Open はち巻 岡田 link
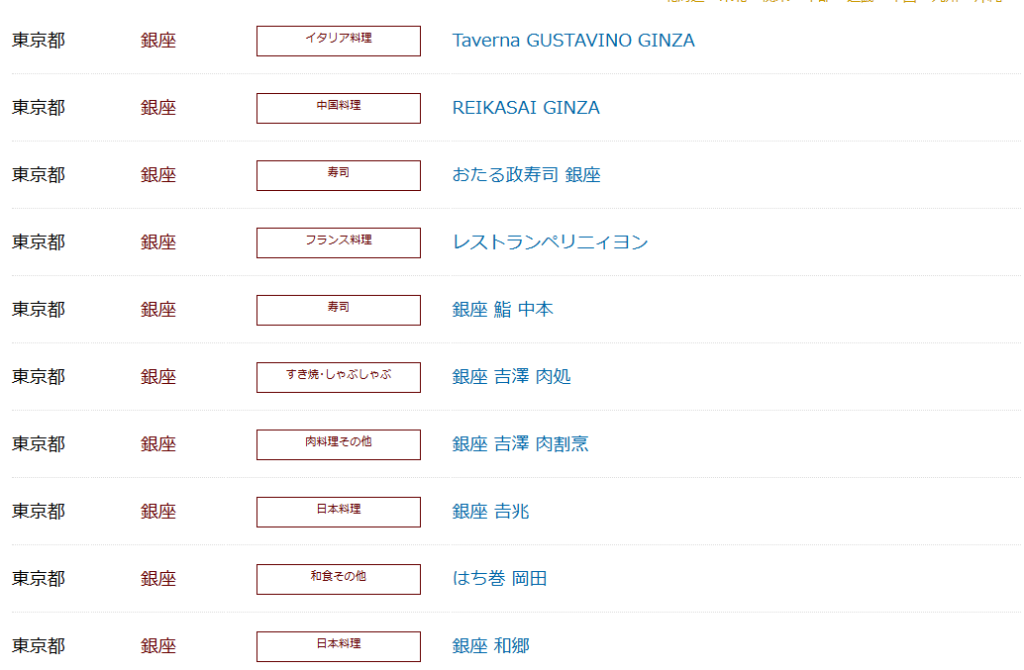Image resolution: width=1024 pixels, height=670 pixels. pyautogui.click(x=499, y=579)
